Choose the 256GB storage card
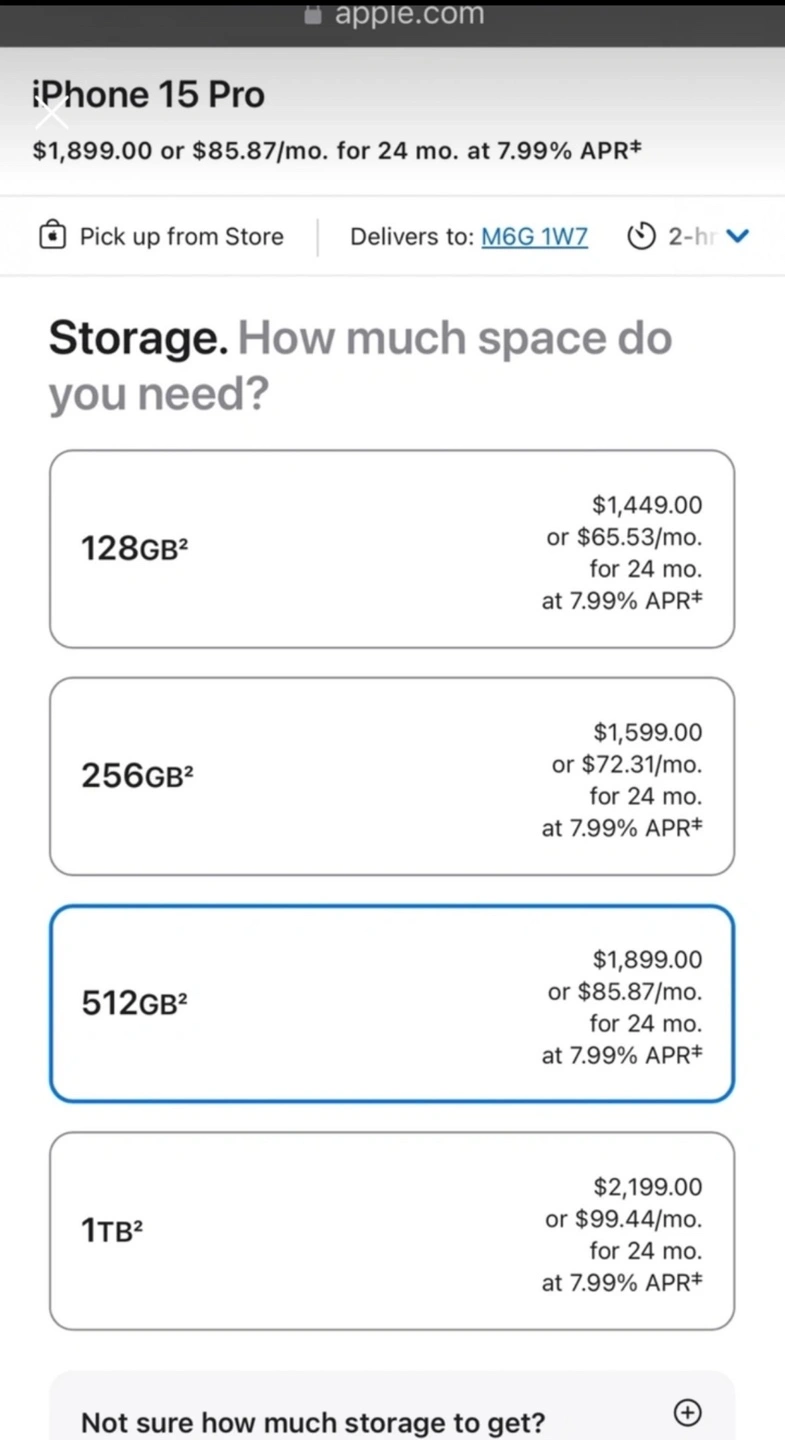 point(392,776)
